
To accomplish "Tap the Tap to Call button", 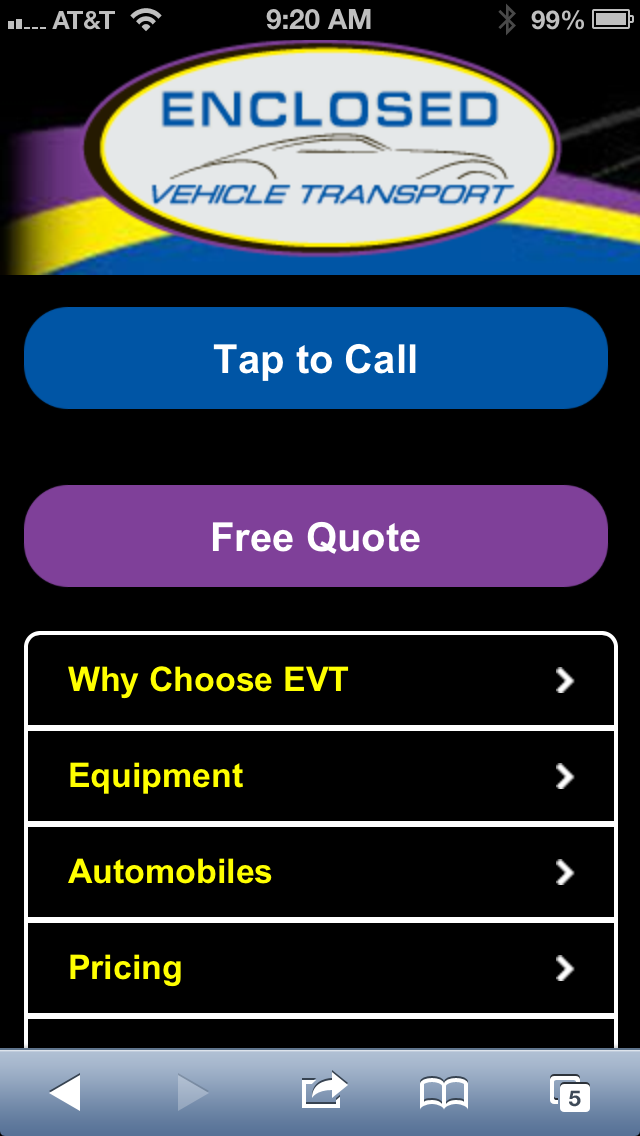I will coord(316,359).
